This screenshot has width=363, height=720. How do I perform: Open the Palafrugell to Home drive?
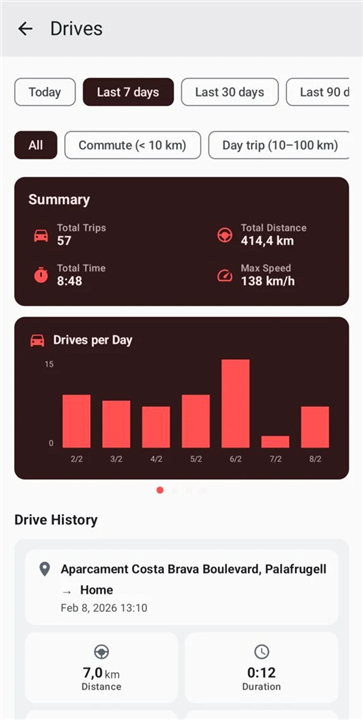click(182, 587)
